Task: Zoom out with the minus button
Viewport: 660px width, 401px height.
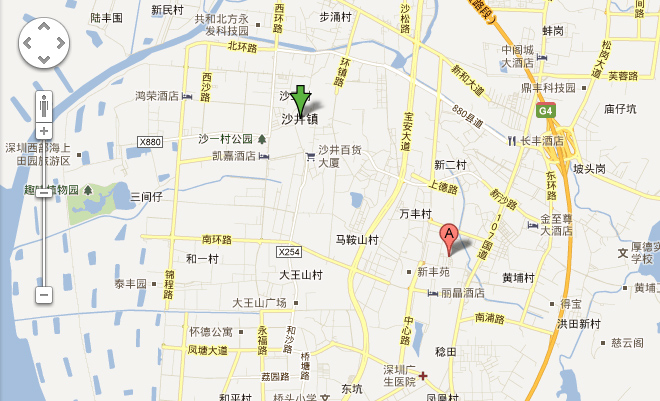Action: click(44, 295)
